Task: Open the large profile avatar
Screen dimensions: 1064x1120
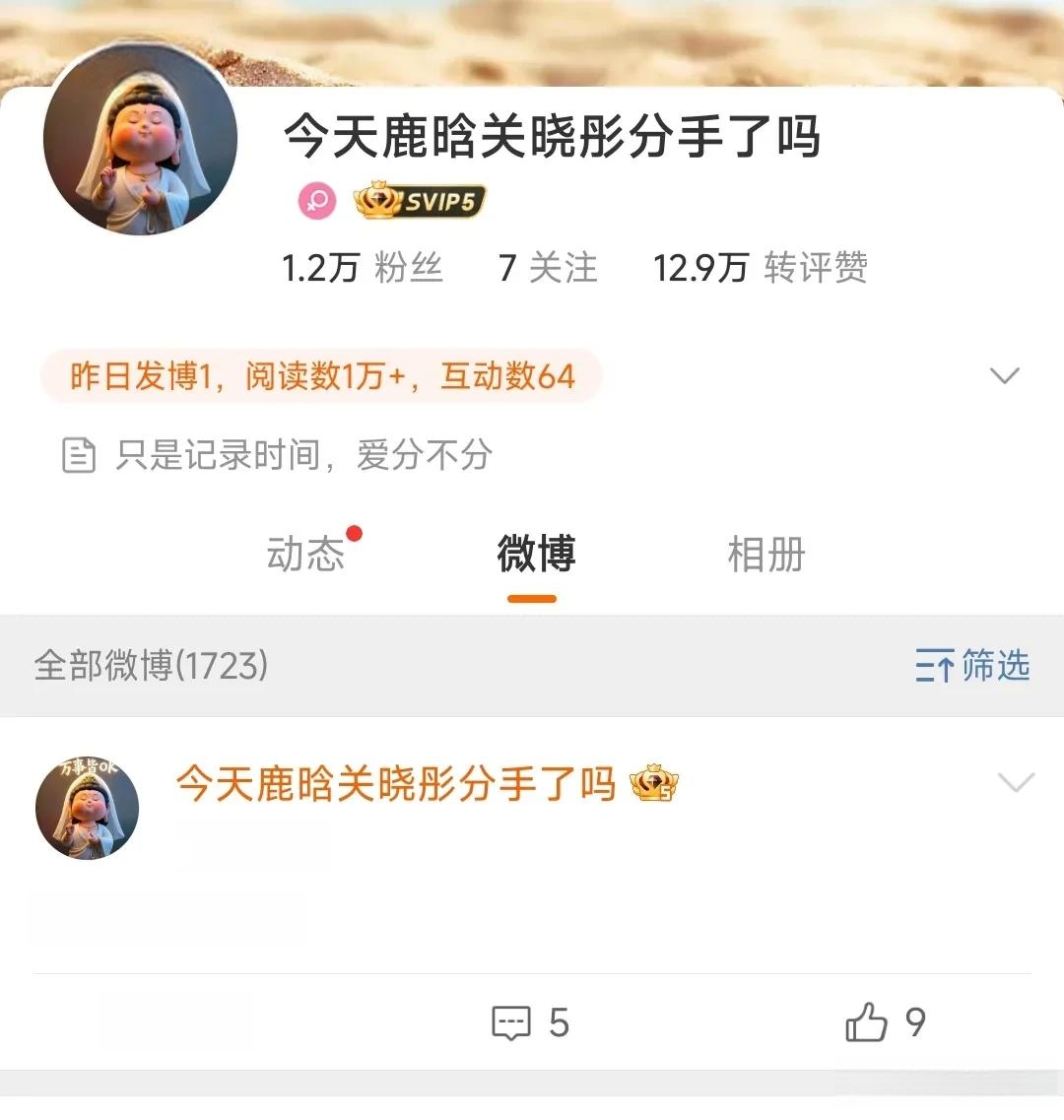Action: (141, 138)
